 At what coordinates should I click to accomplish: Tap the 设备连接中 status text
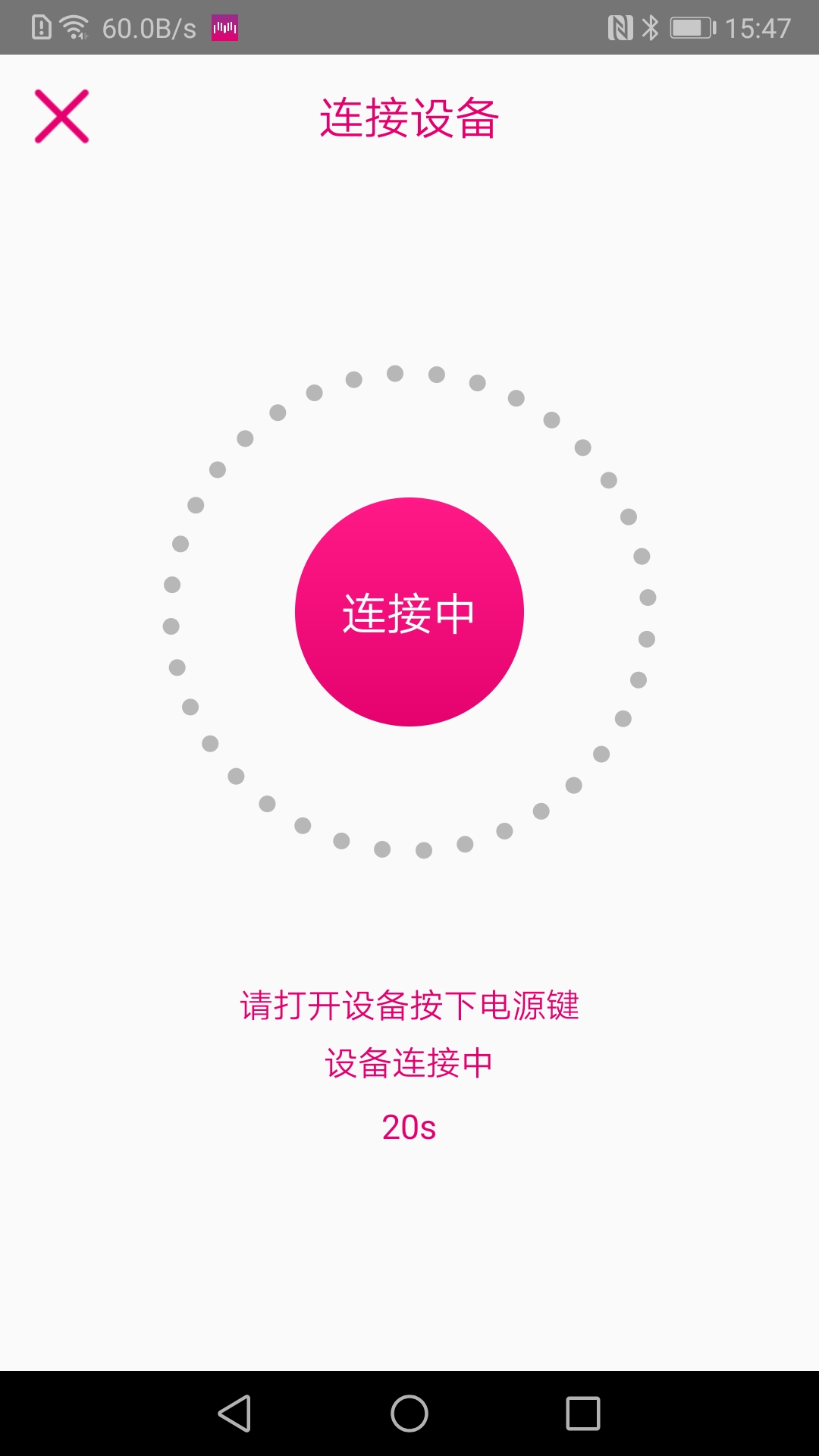click(x=409, y=1063)
